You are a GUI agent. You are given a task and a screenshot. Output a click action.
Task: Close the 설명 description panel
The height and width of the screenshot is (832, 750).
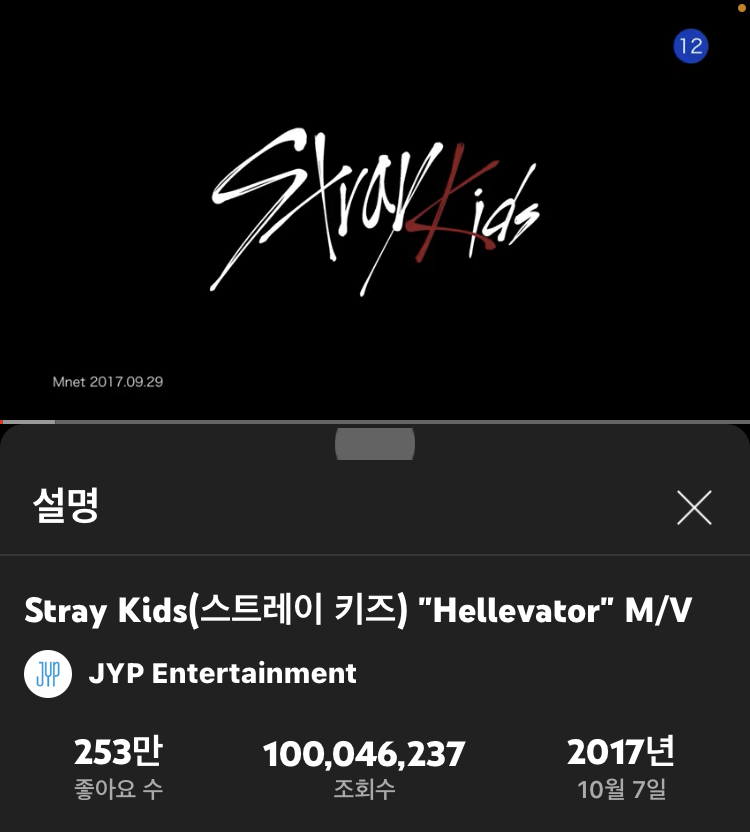(694, 508)
